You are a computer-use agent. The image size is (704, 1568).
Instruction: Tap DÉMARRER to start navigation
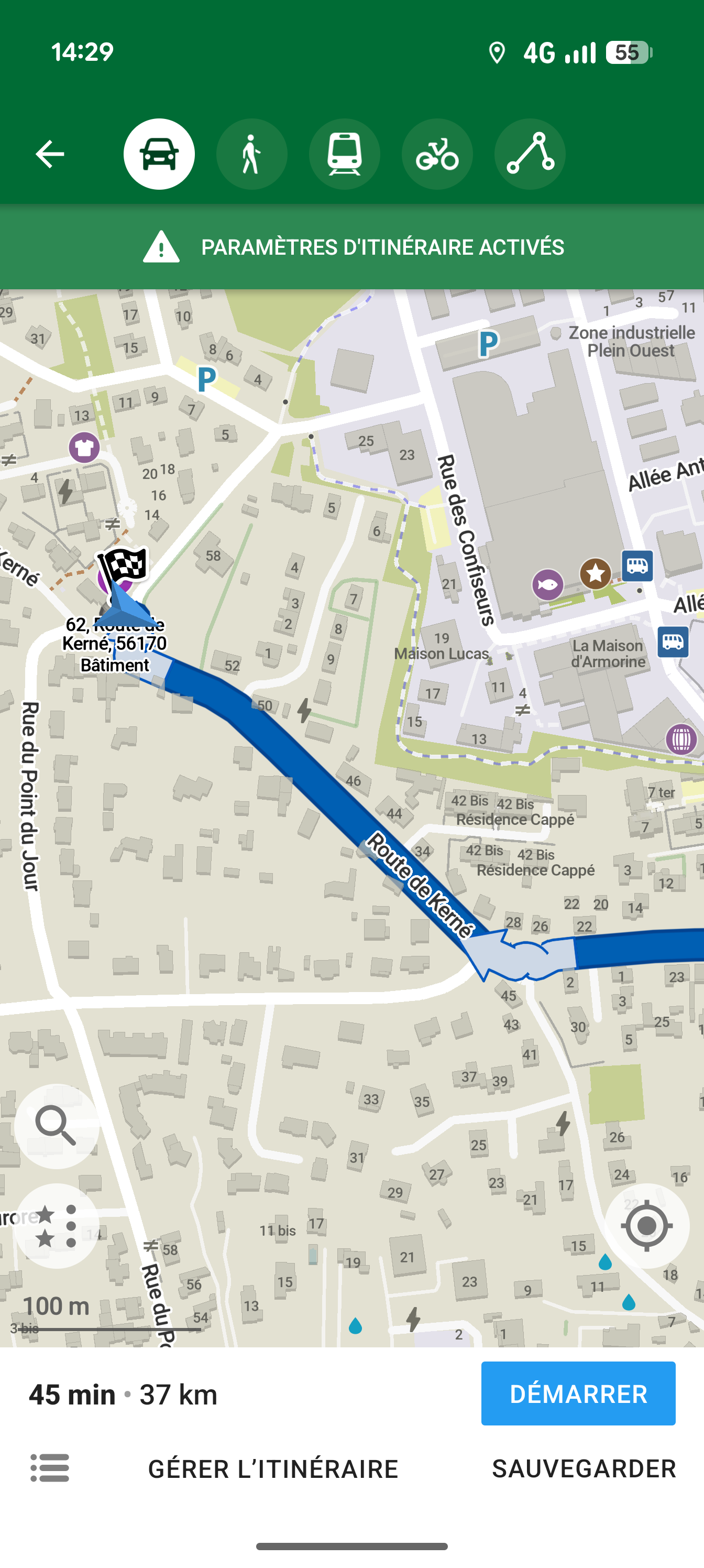coord(577,1393)
